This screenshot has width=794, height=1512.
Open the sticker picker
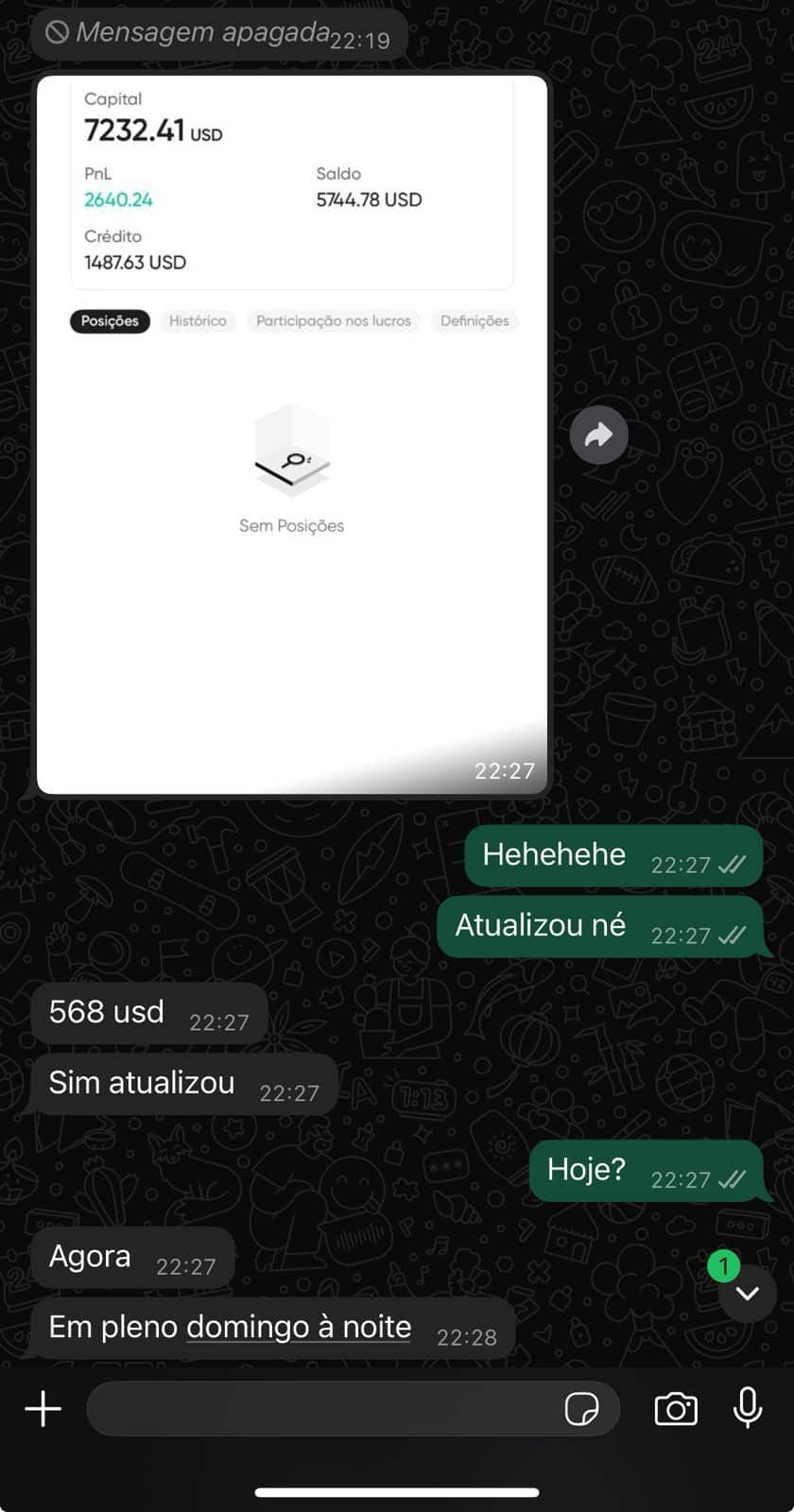coord(581,1409)
